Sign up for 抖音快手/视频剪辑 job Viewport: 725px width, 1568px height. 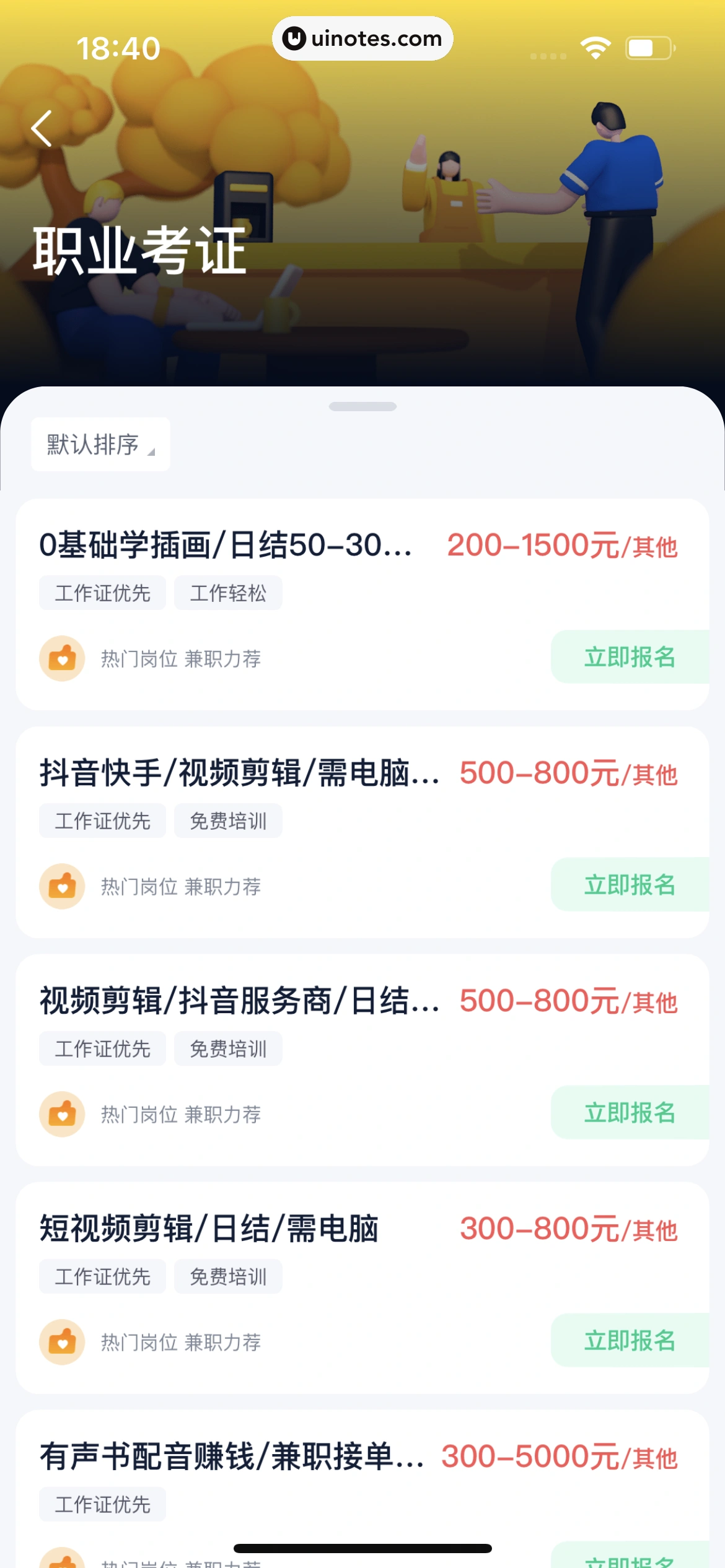click(x=629, y=885)
